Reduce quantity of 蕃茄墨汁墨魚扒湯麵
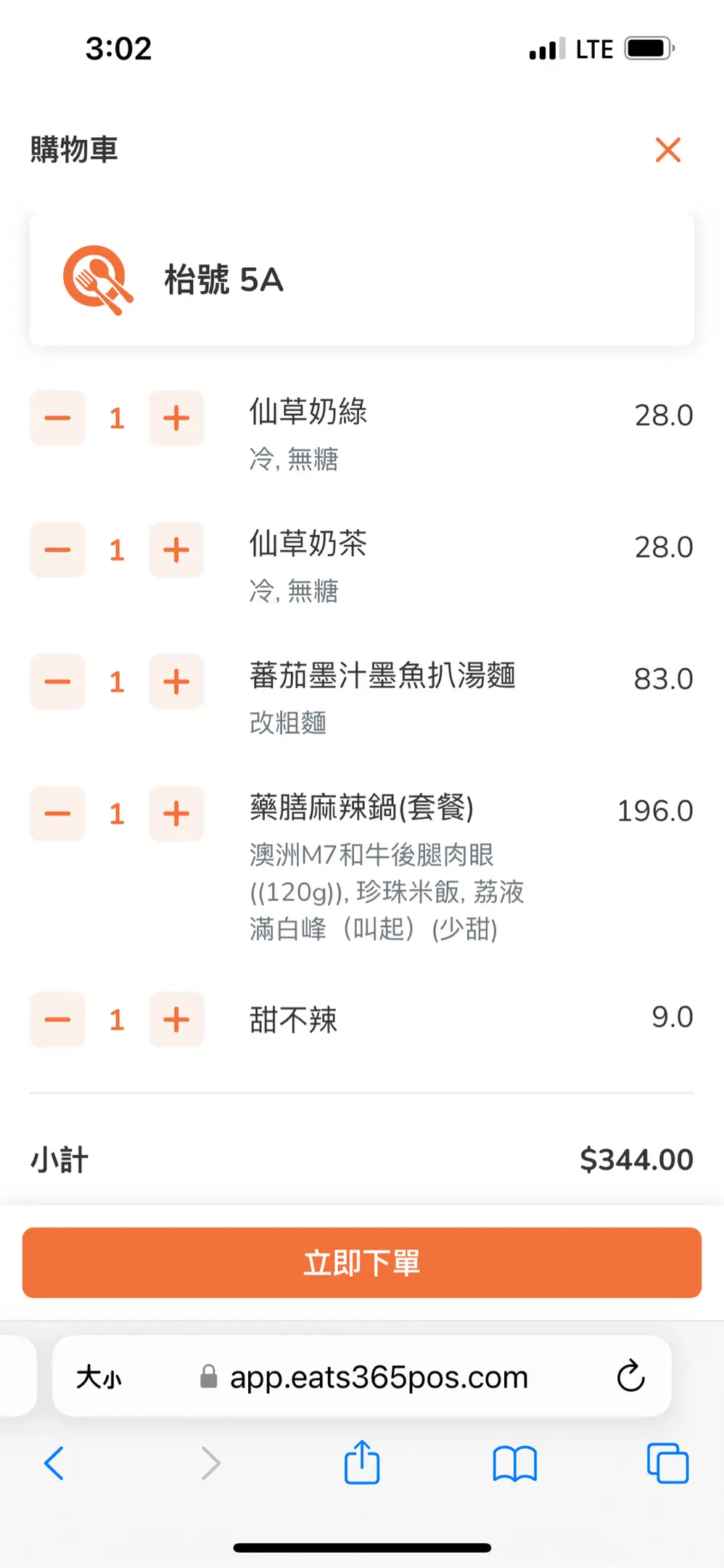 pyautogui.click(x=57, y=682)
